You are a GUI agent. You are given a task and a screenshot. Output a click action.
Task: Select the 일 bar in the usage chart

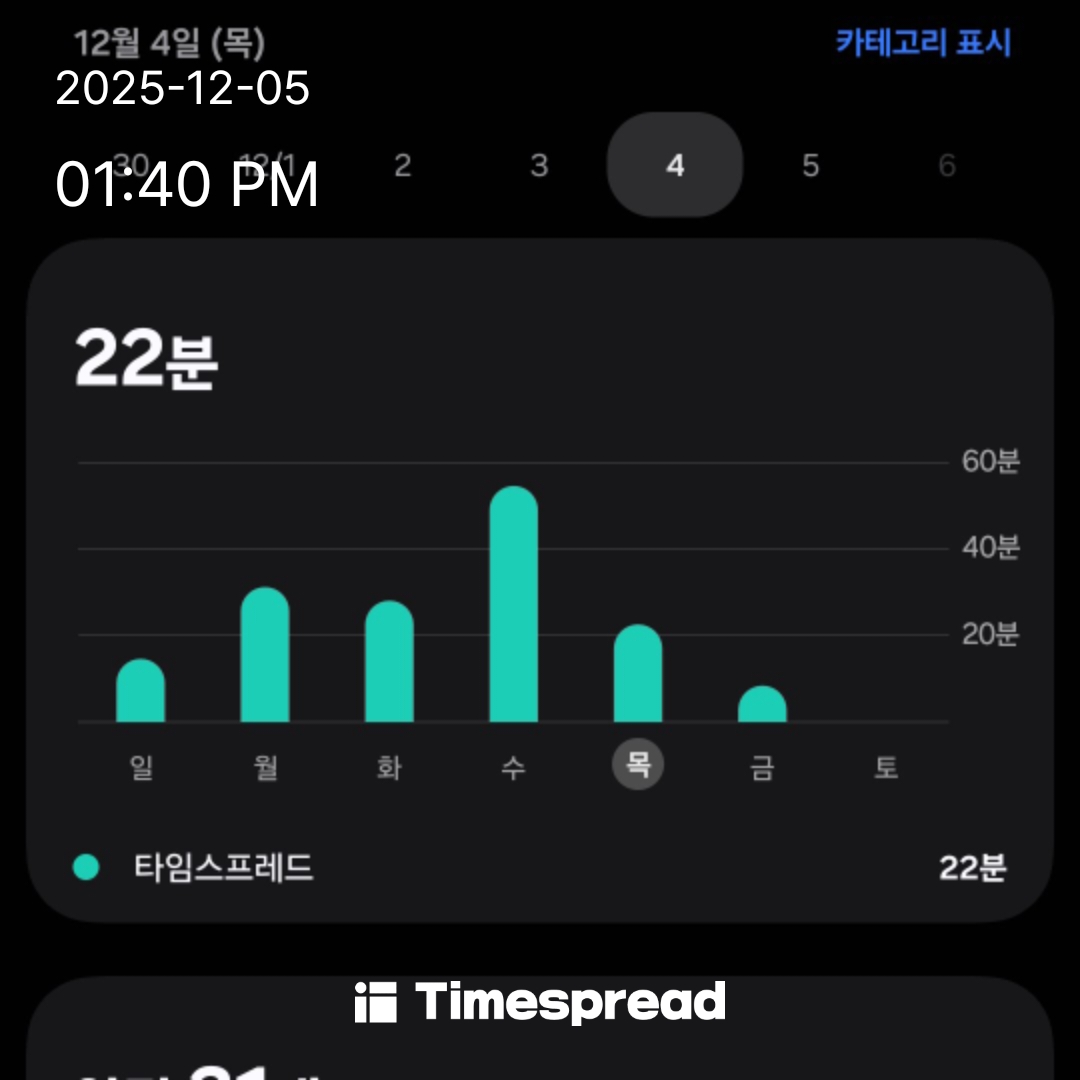click(x=141, y=691)
